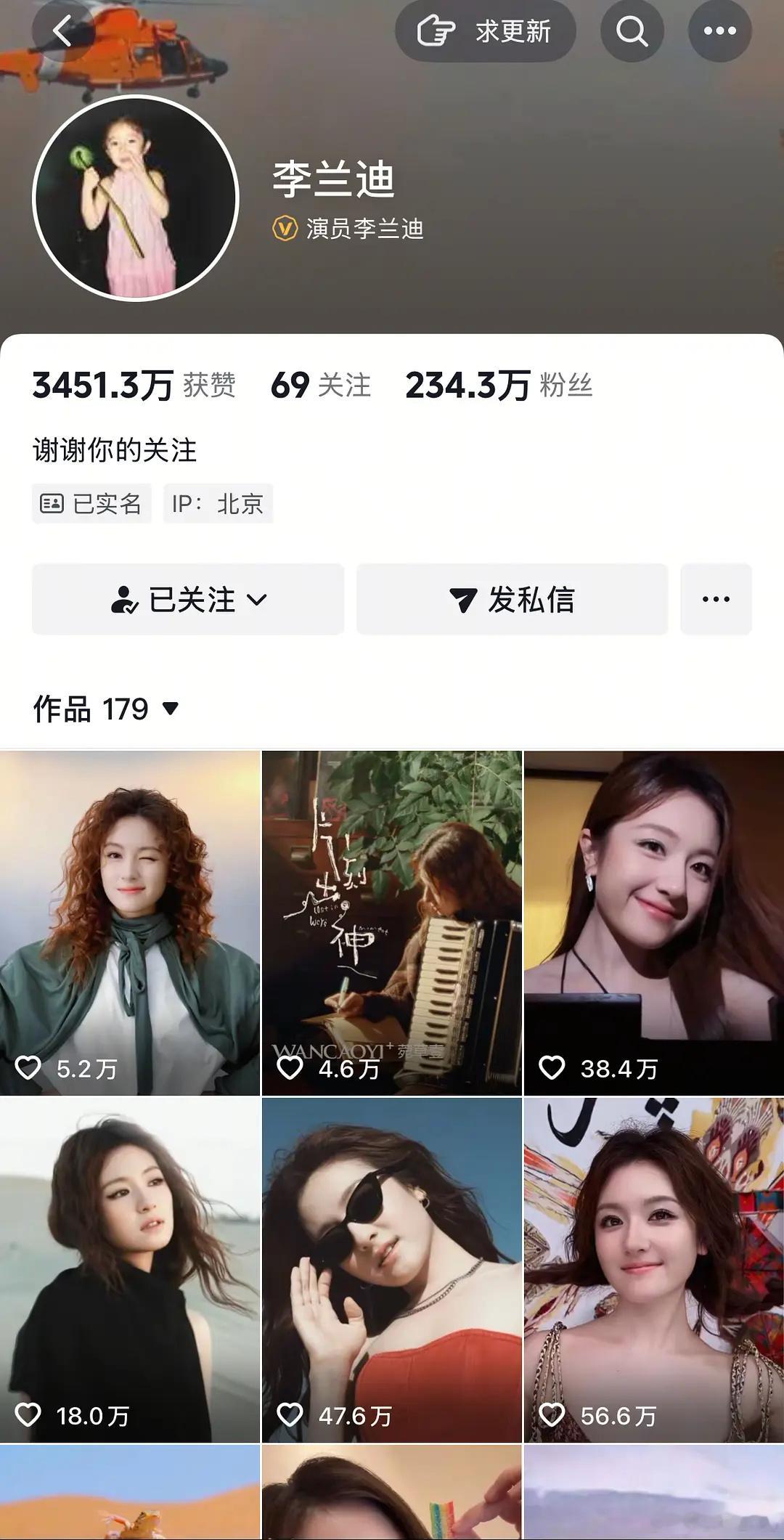Open the 已关注 follow options dropdown
Screen dimensions: 784x1540
(188, 600)
